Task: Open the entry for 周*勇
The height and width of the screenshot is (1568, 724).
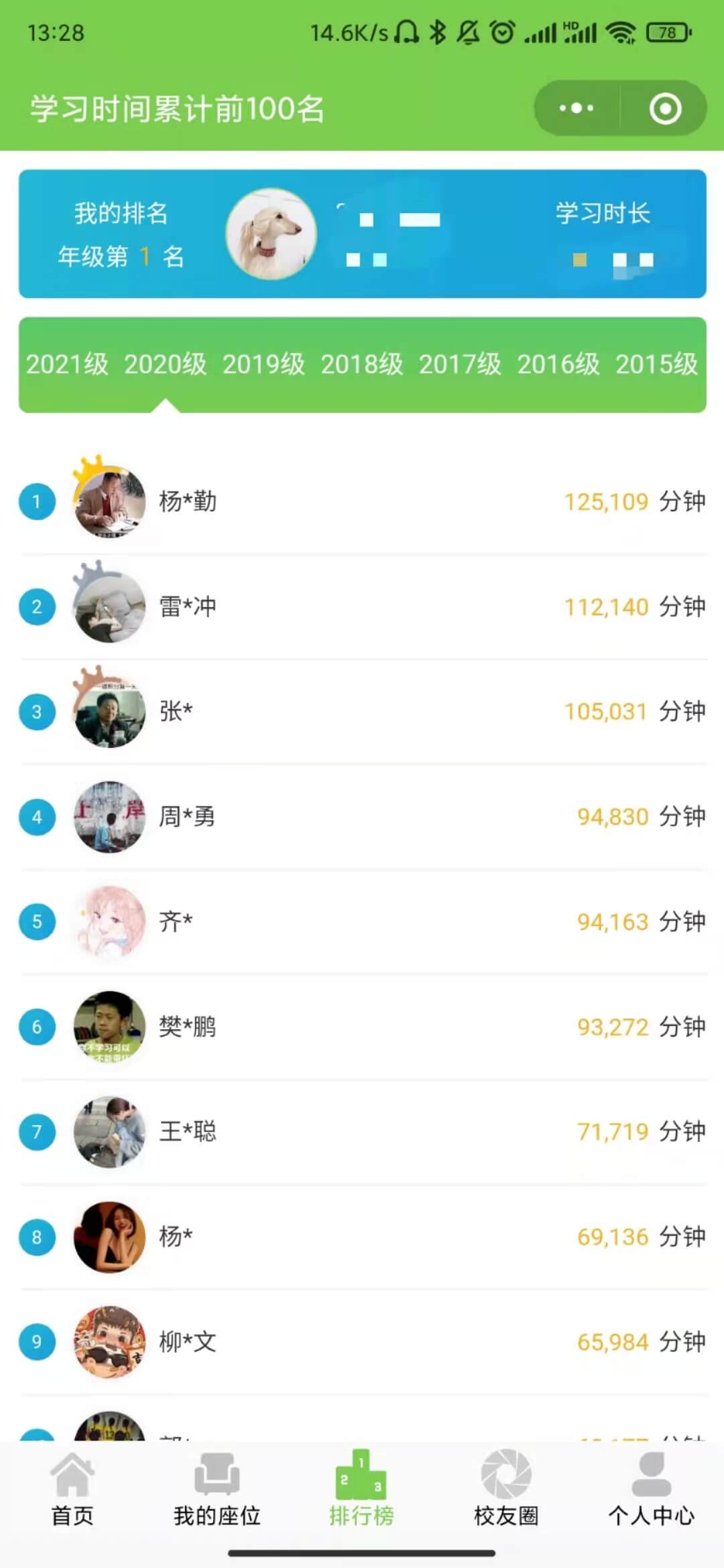Action: (362, 817)
